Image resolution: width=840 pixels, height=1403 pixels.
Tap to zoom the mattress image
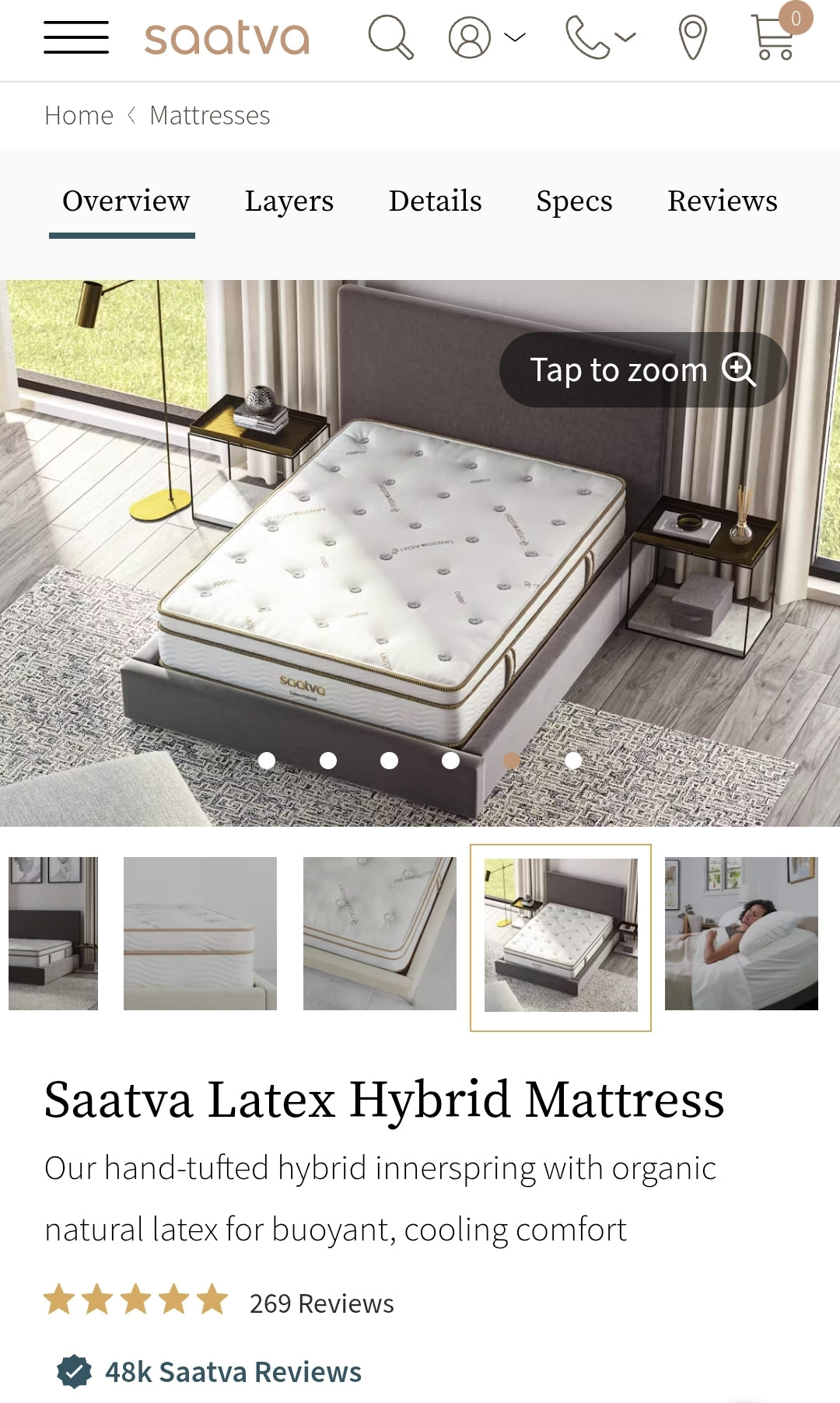click(x=642, y=370)
